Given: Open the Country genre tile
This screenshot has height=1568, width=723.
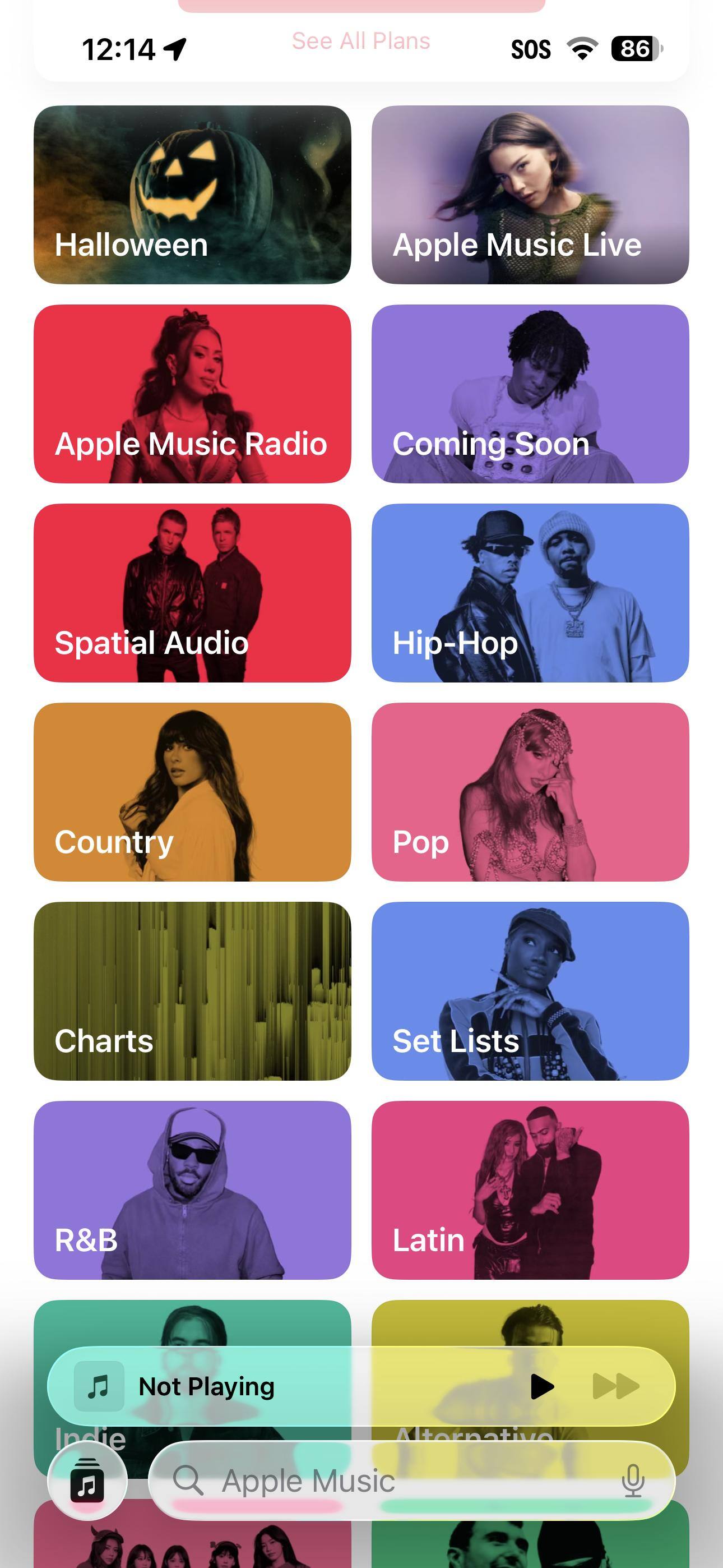Looking at the screenshot, I should pyautogui.click(x=192, y=791).
